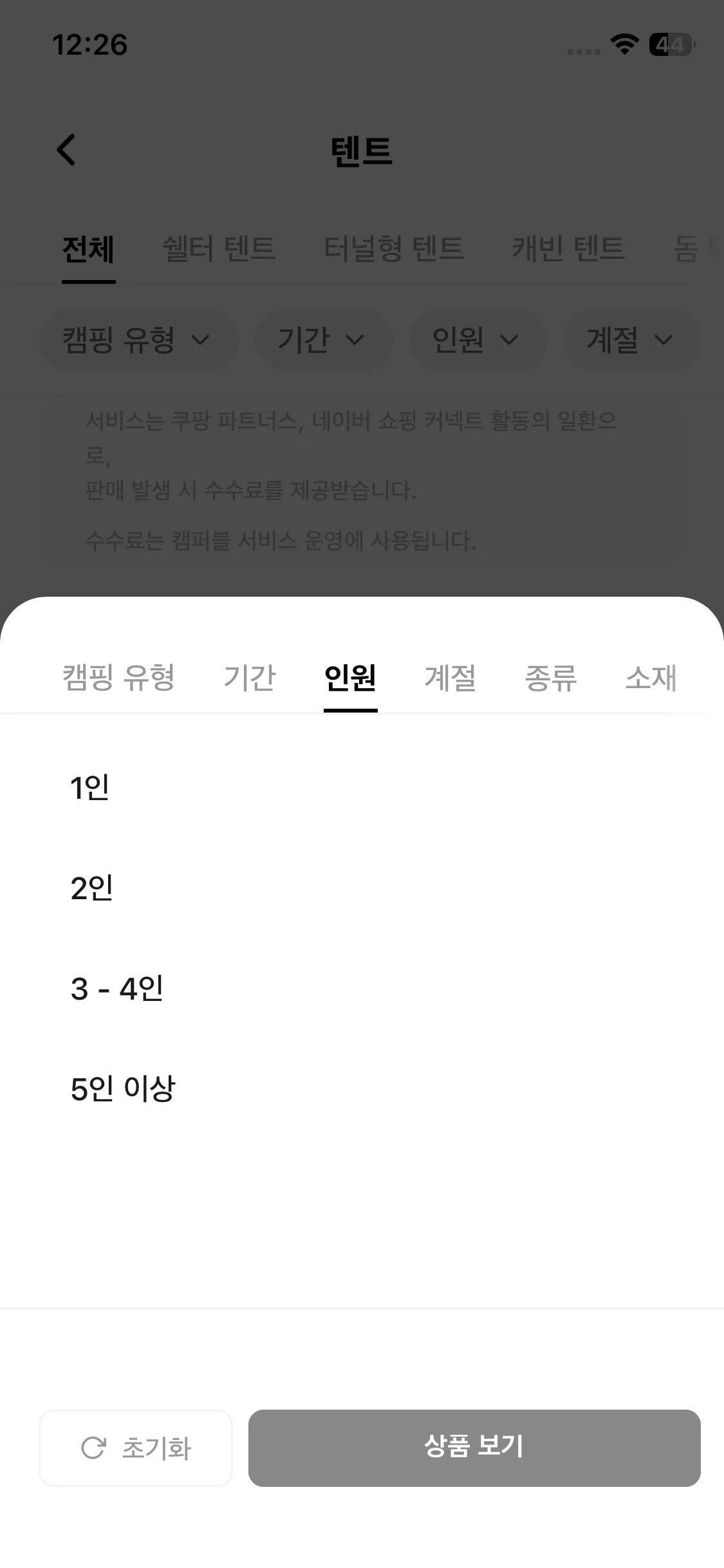Switch to the 종류 filter tab

point(550,678)
